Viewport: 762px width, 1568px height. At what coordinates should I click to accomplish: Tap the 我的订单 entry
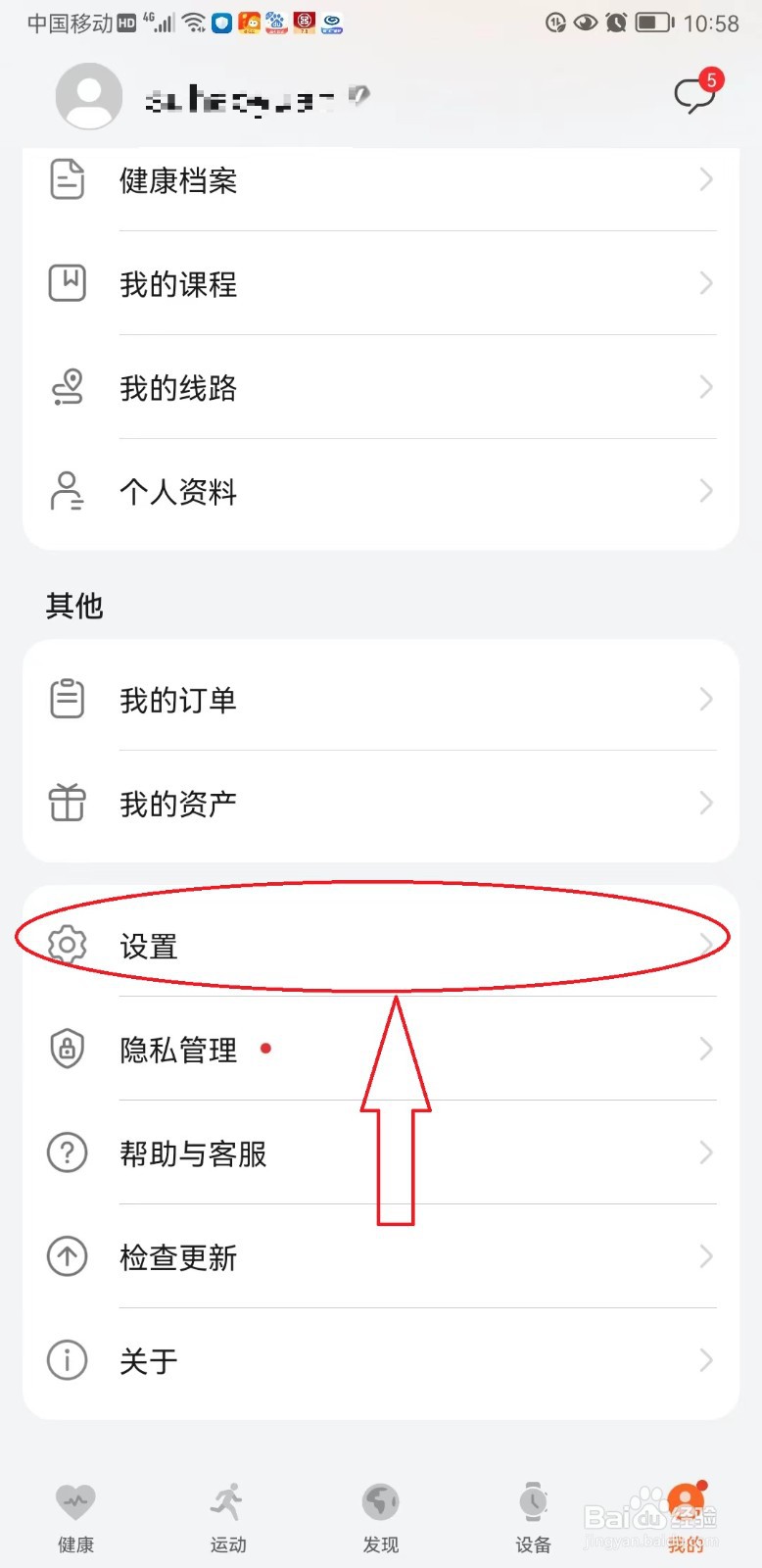pyautogui.click(x=176, y=699)
